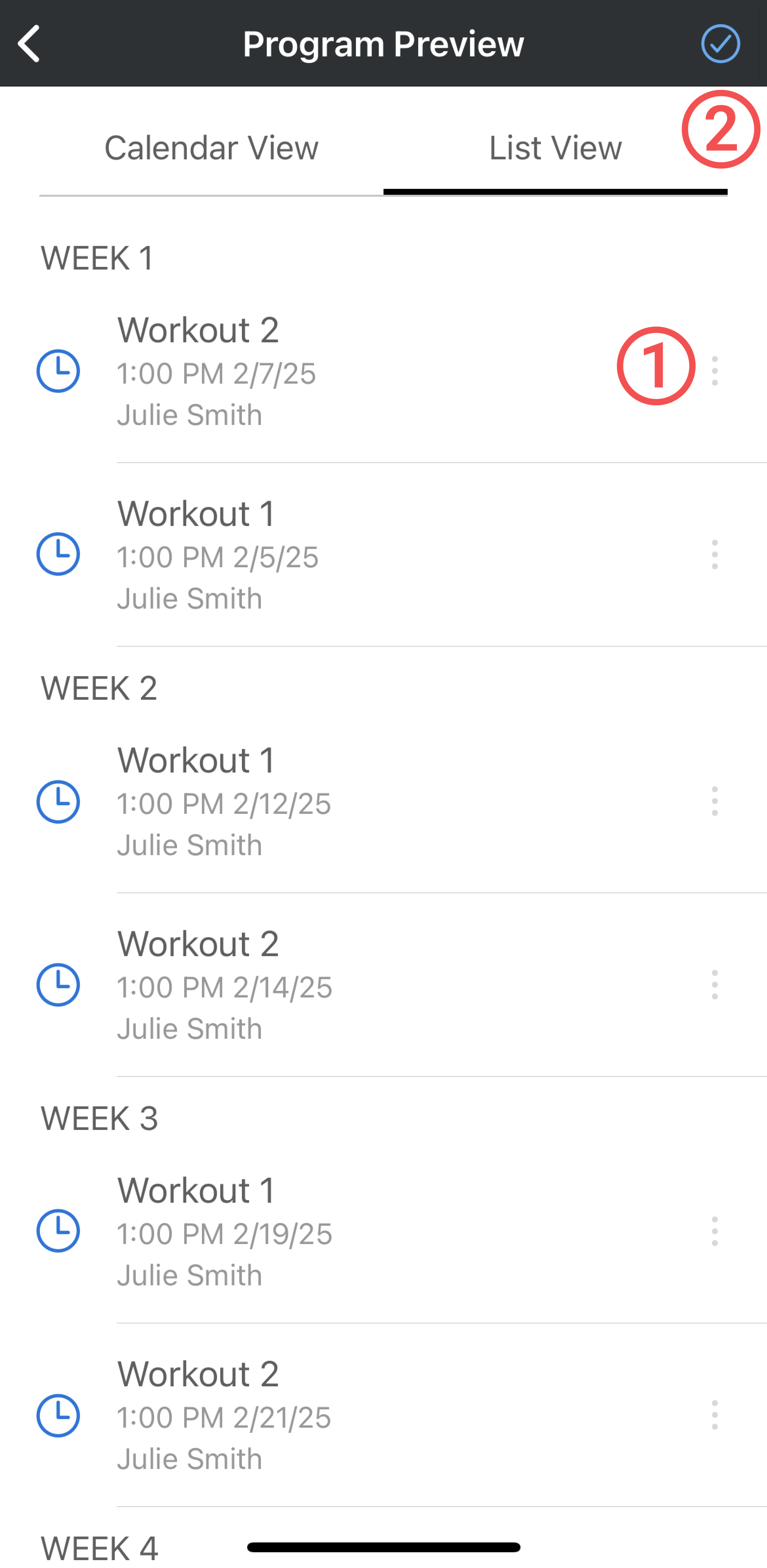Open options for Workout 1 on 2/19/25
Image resolution: width=767 pixels, height=1568 pixels.
point(714,1231)
